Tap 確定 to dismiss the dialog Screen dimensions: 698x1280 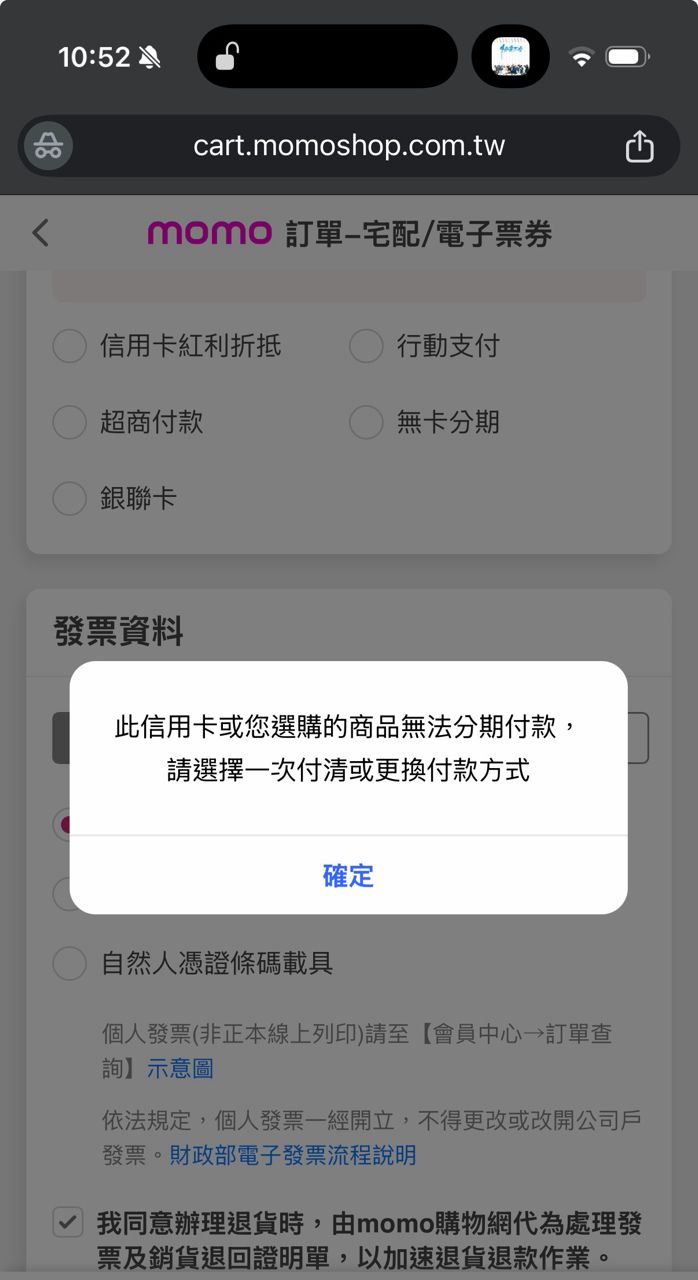pos(348,876)
